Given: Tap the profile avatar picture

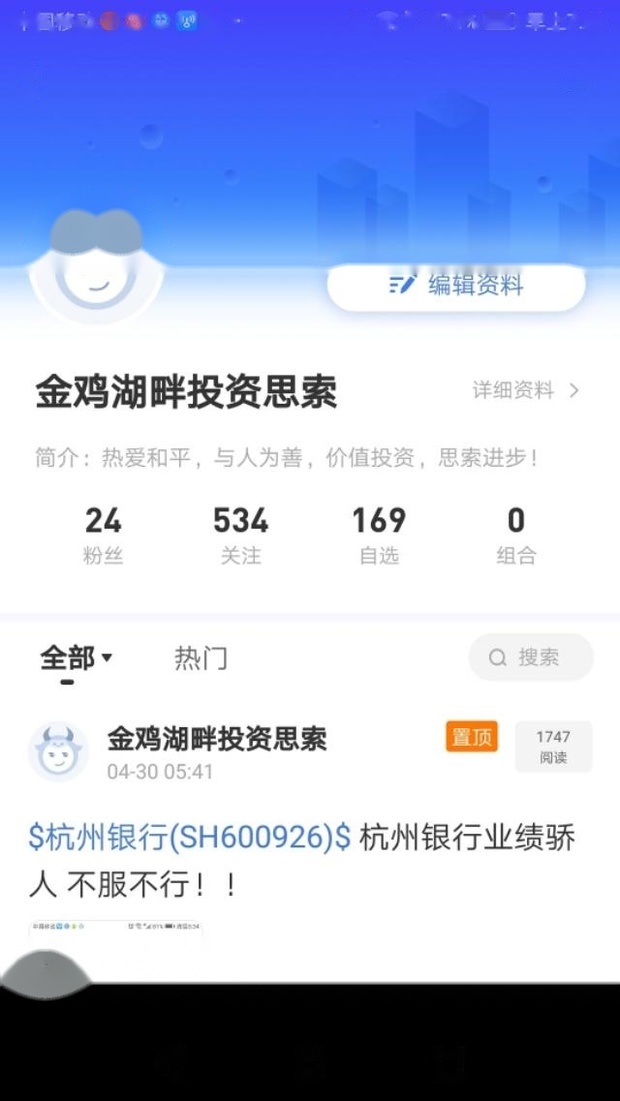Looking at the screenshot, I should click(96, 267).
